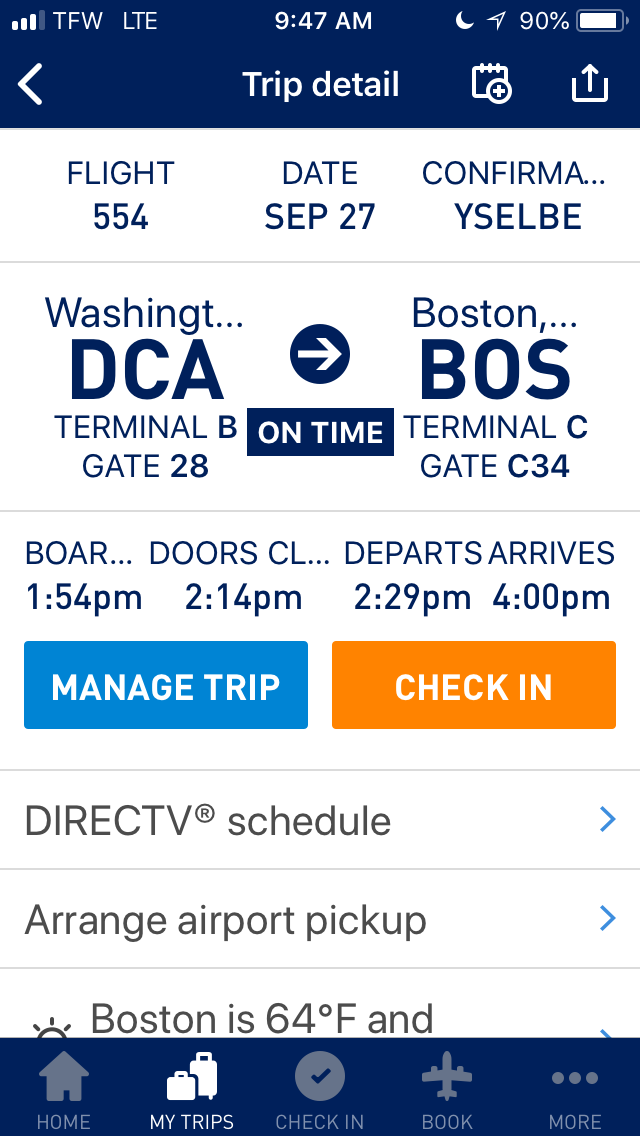Switch to the Book tab
The image size is (640, 1136).
tap(447, 1090)
